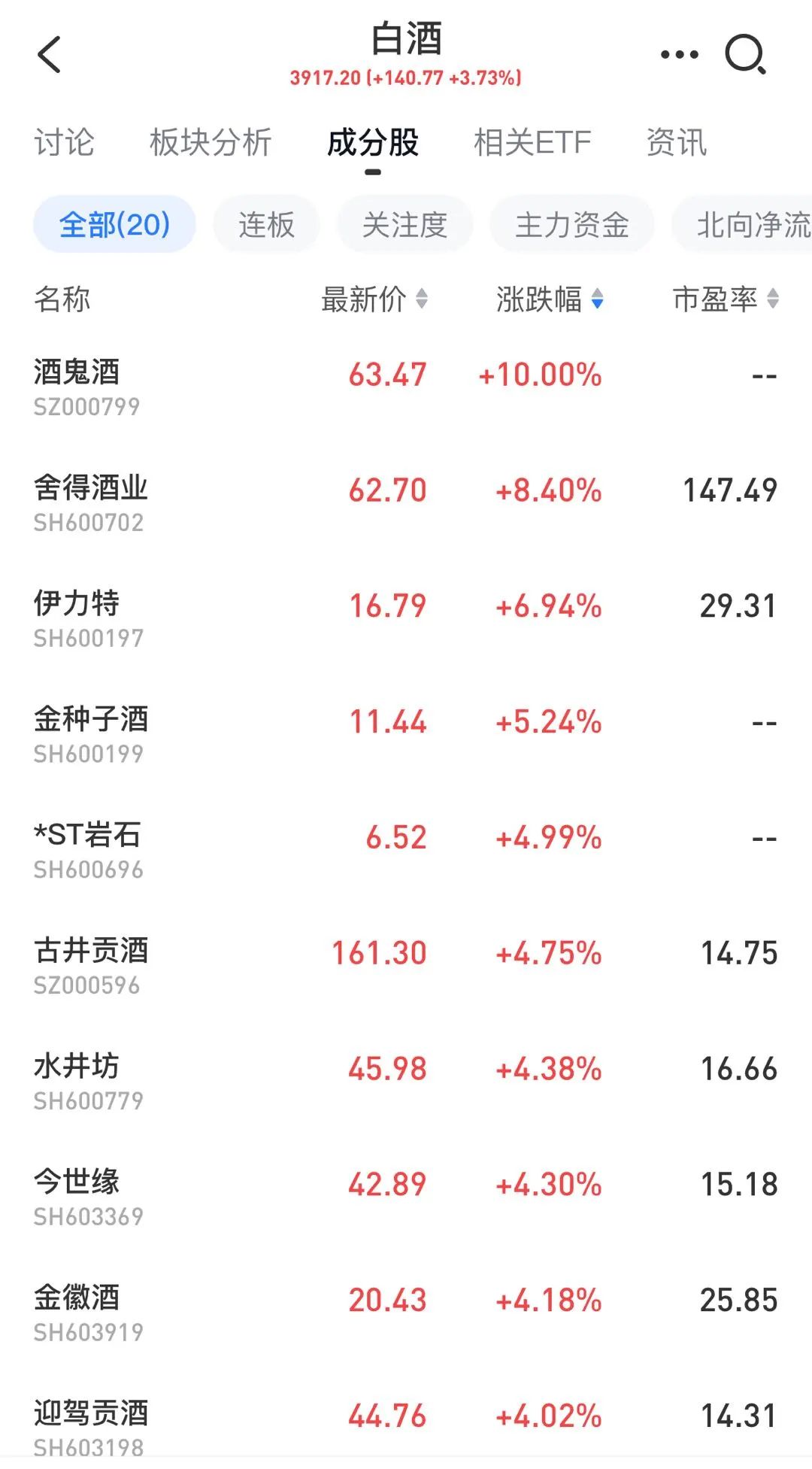The height and width of the screenshot is (1469, 812).
Task: Select the 全部(20) filter chip
Action: [114, 224]
